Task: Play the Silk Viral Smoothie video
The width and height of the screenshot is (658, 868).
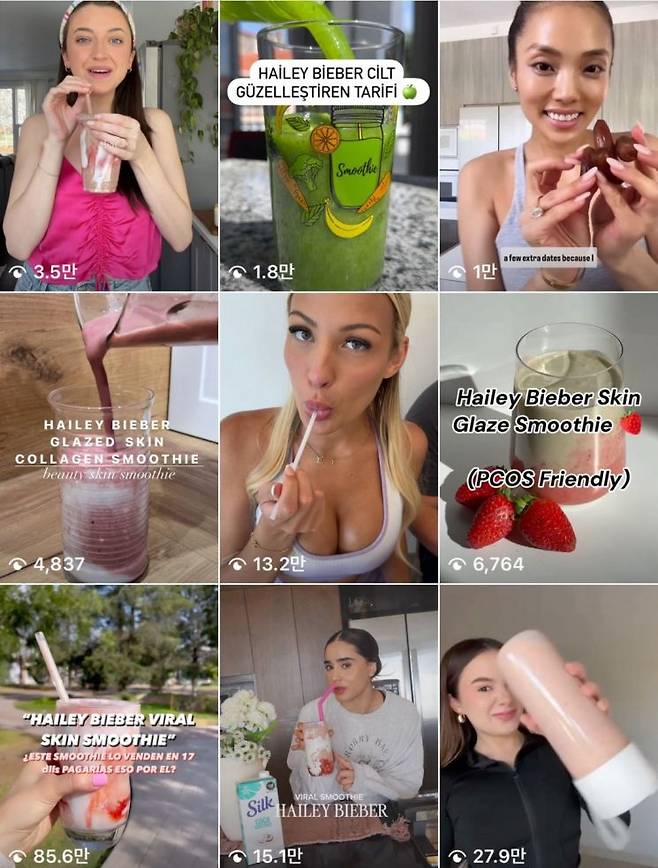Action: click(328, 727)
